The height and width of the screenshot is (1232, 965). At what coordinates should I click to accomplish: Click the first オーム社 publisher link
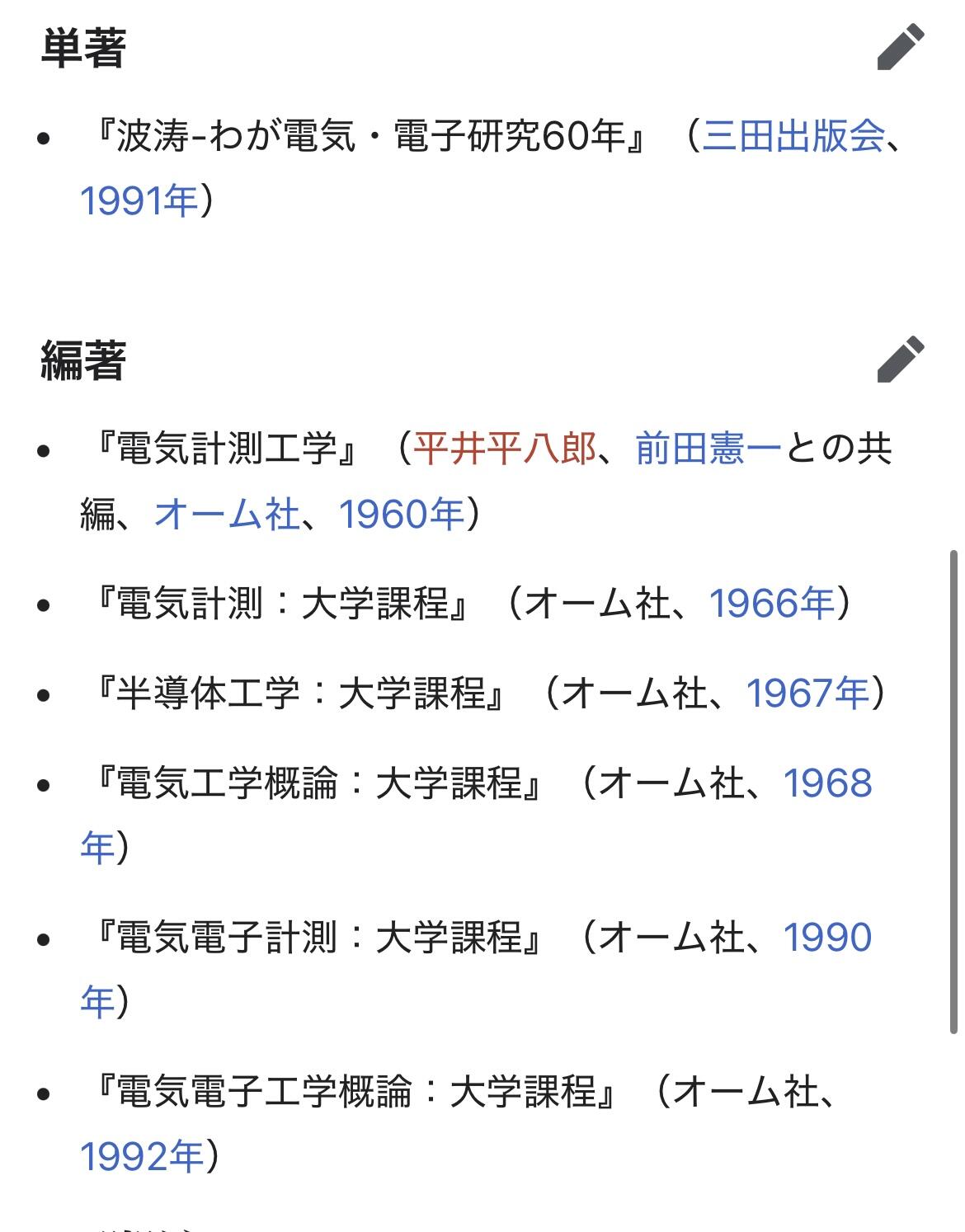tap(223, 511)
